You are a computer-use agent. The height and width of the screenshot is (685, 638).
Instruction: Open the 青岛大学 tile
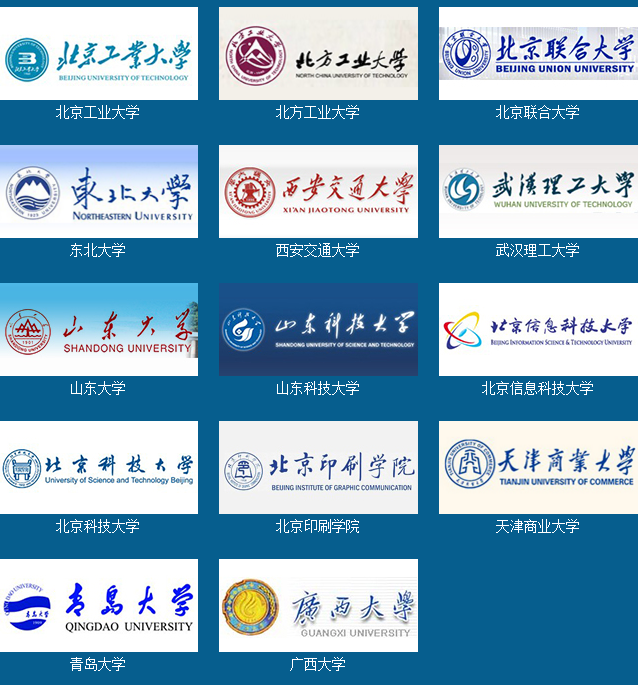(x=99, y=606)
